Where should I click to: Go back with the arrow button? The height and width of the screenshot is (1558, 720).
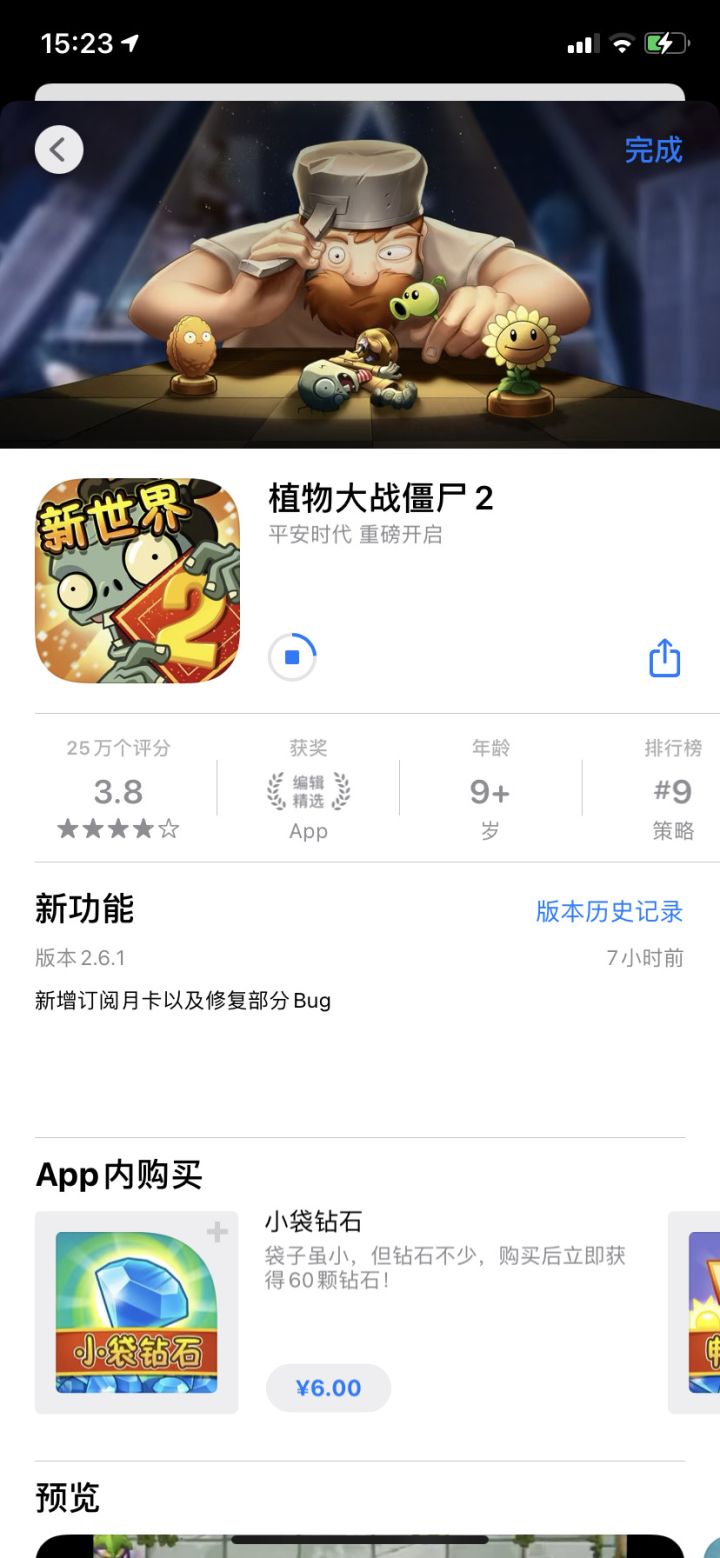pyautogui.click(x=59, y=150)
